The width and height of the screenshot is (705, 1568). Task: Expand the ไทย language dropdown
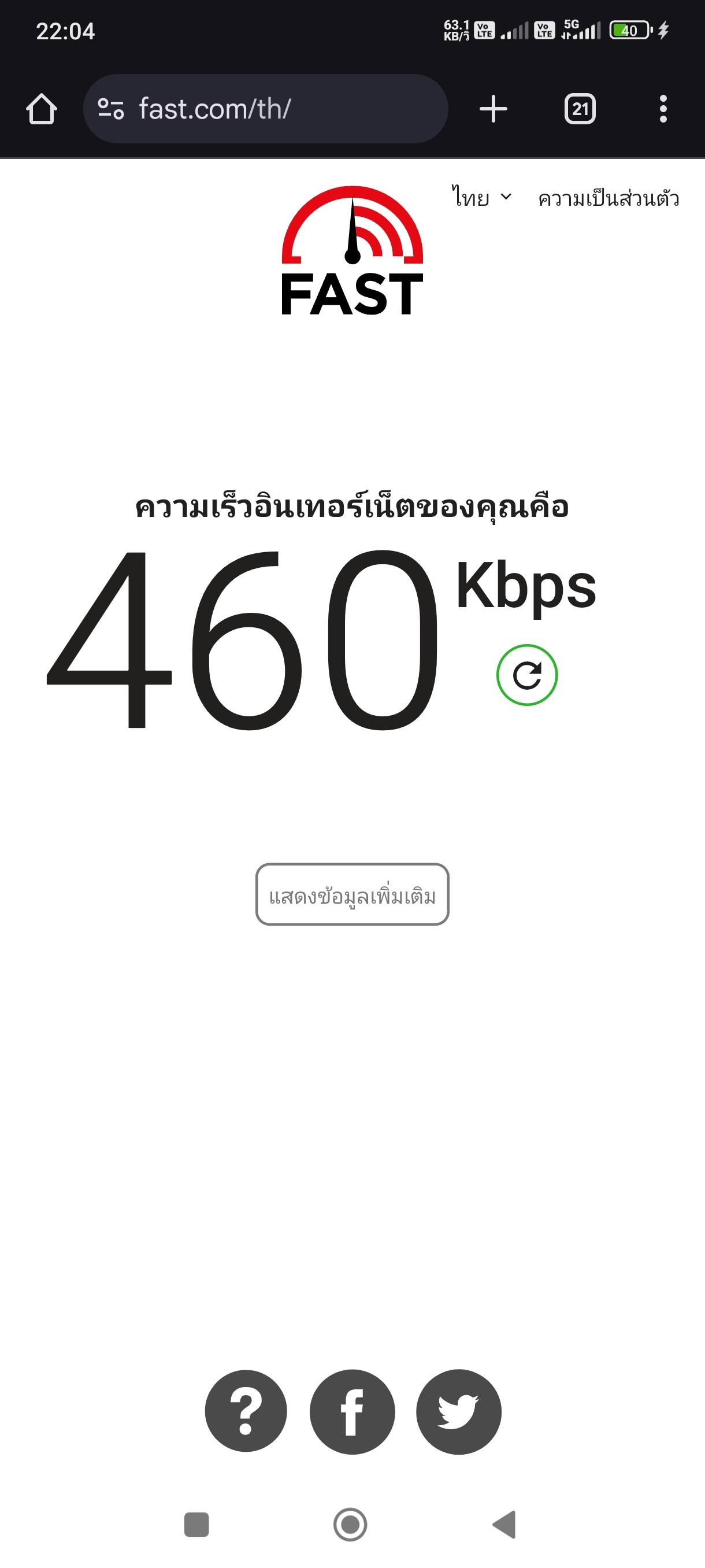coord(481,198)
